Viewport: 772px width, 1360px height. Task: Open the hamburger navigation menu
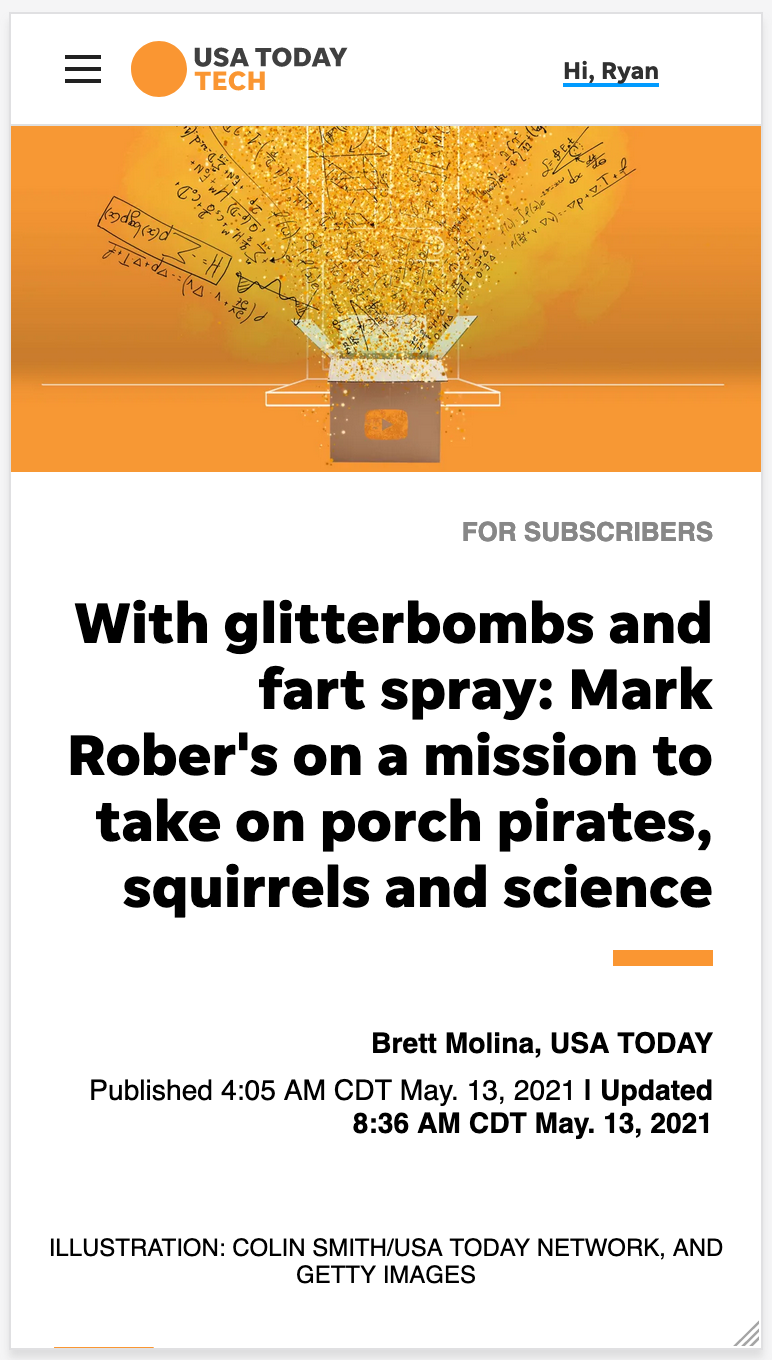83,69
